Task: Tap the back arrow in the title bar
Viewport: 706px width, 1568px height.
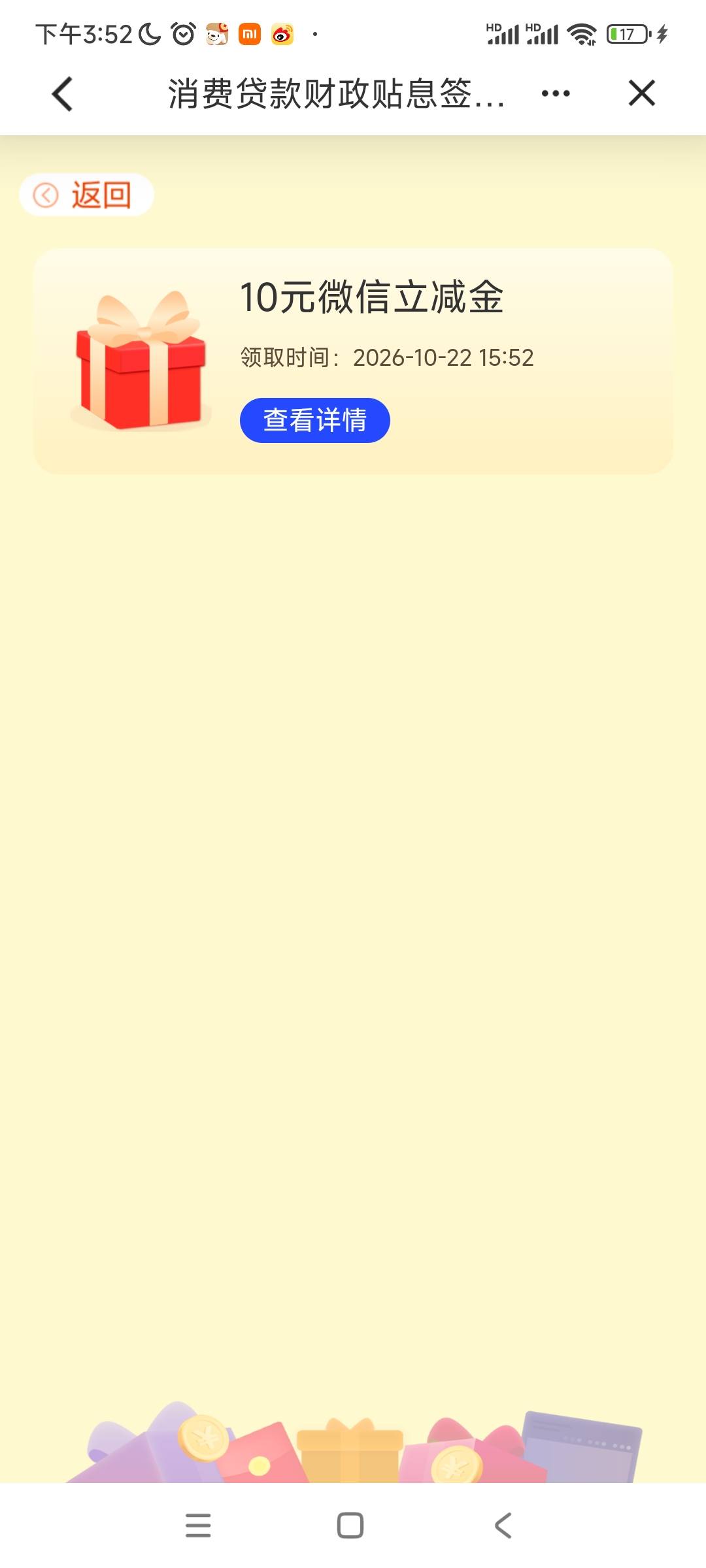Action: [62, 94]
